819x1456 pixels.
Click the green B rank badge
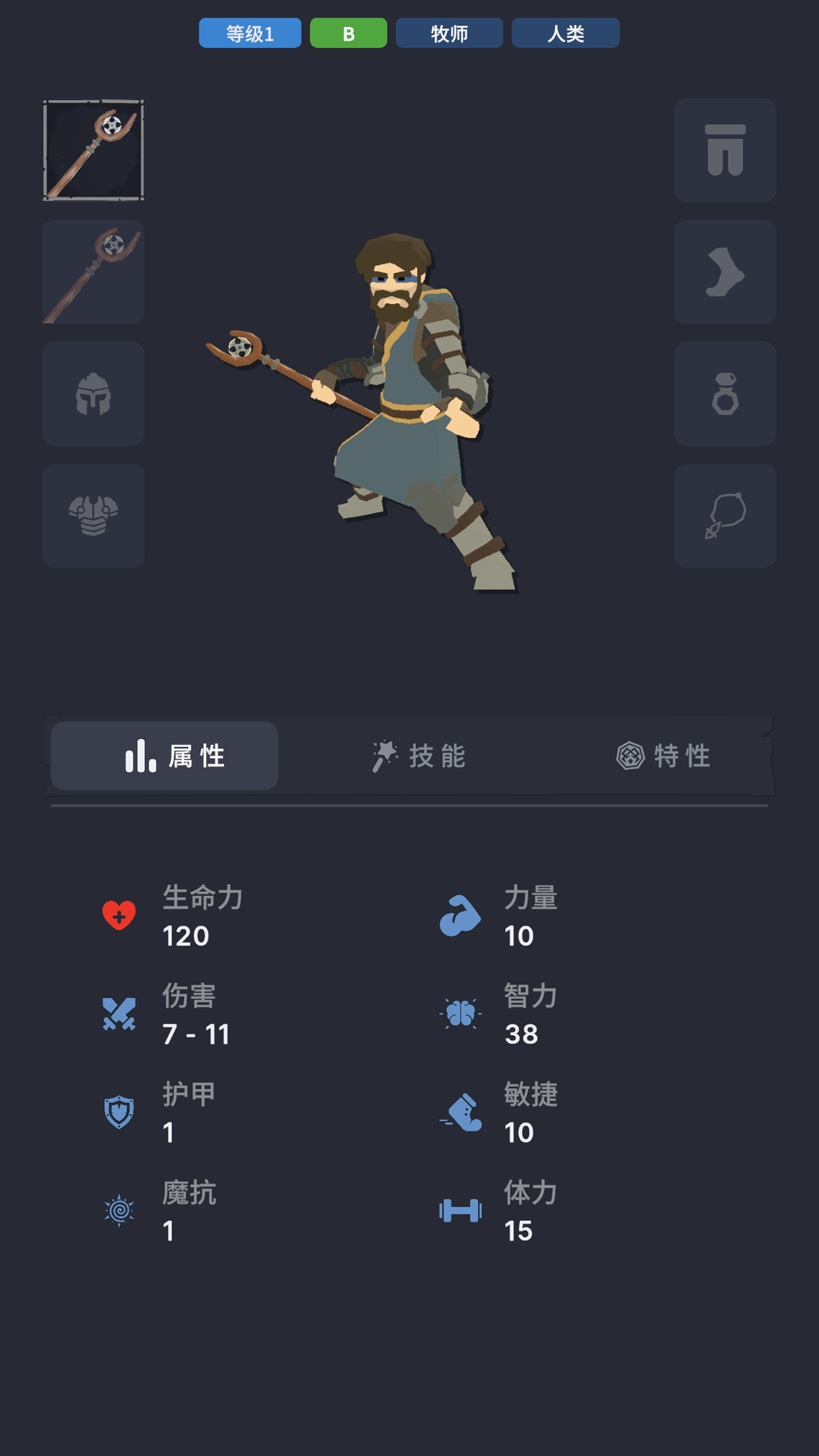point(348,33)
